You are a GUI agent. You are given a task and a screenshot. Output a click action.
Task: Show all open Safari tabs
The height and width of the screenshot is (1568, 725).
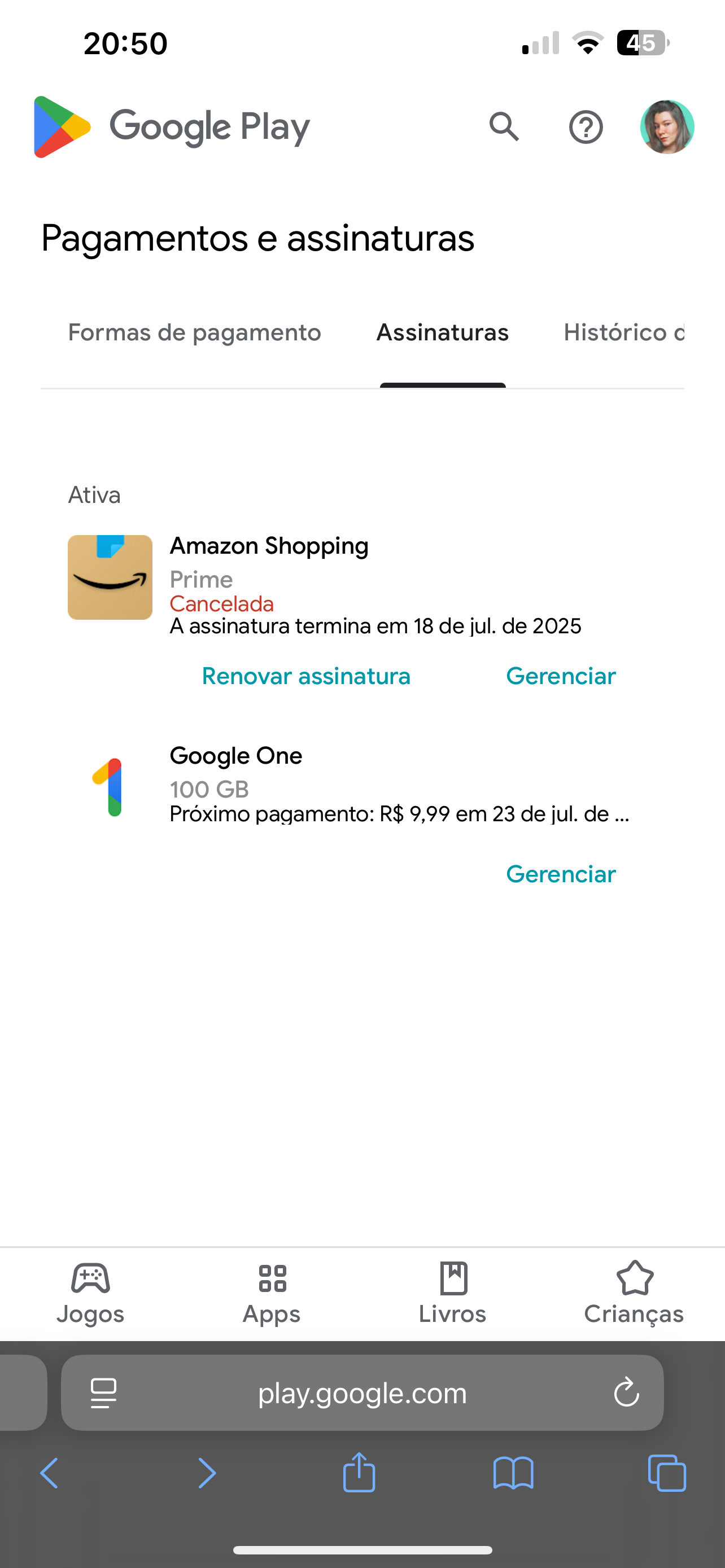(667, 1473)
